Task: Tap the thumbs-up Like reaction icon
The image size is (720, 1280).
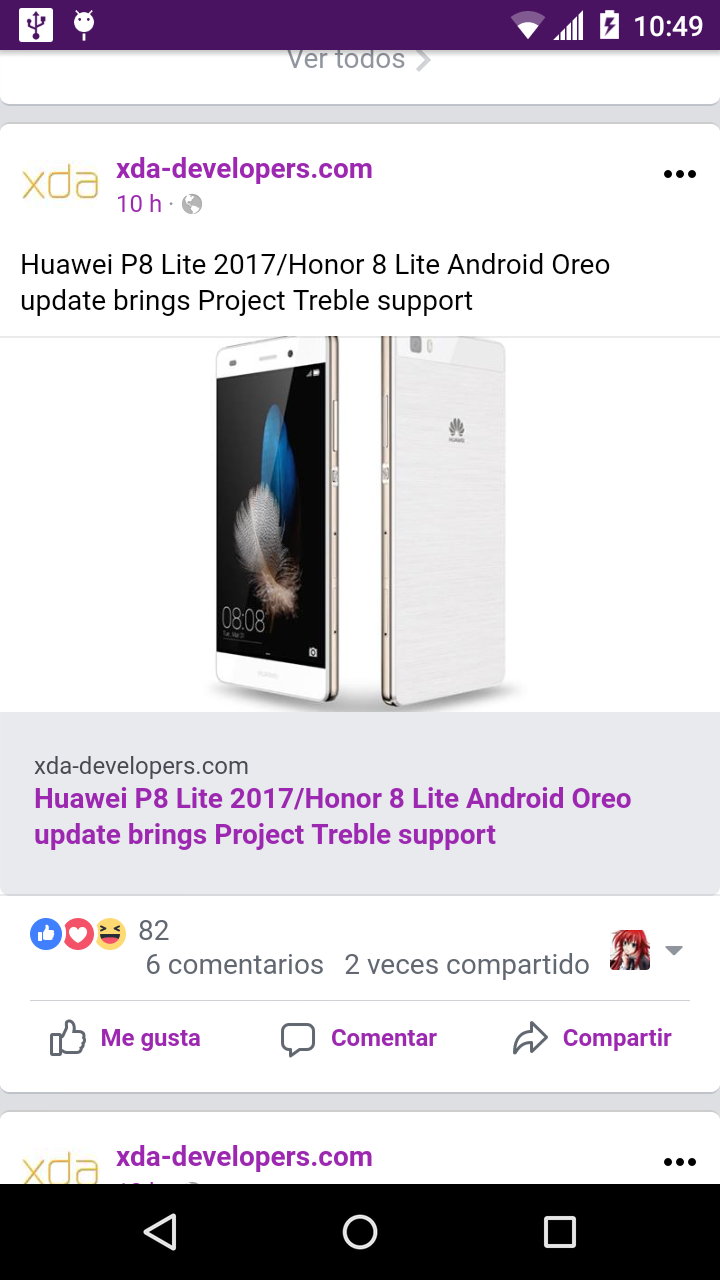Action: coord(46,933)
